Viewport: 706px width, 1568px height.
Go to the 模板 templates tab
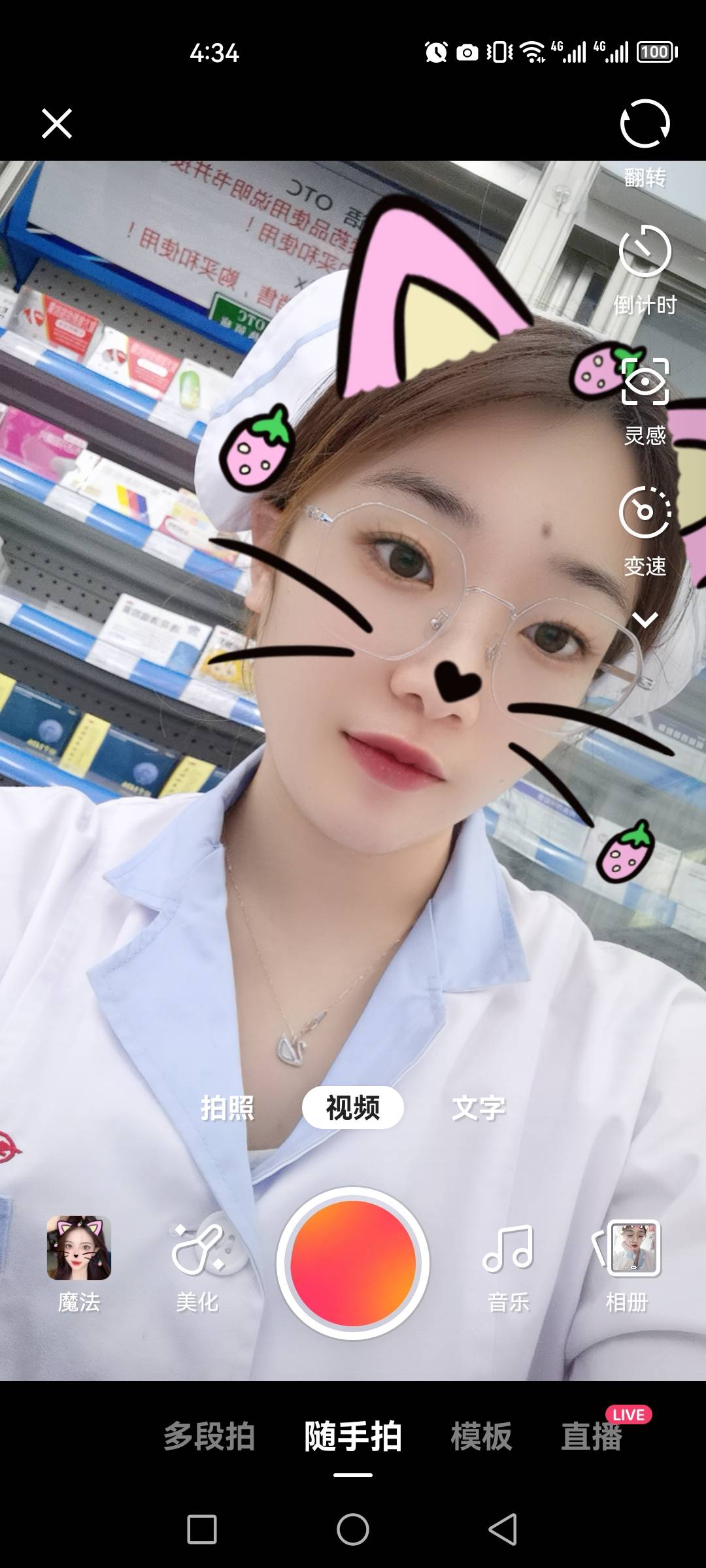481,1437
